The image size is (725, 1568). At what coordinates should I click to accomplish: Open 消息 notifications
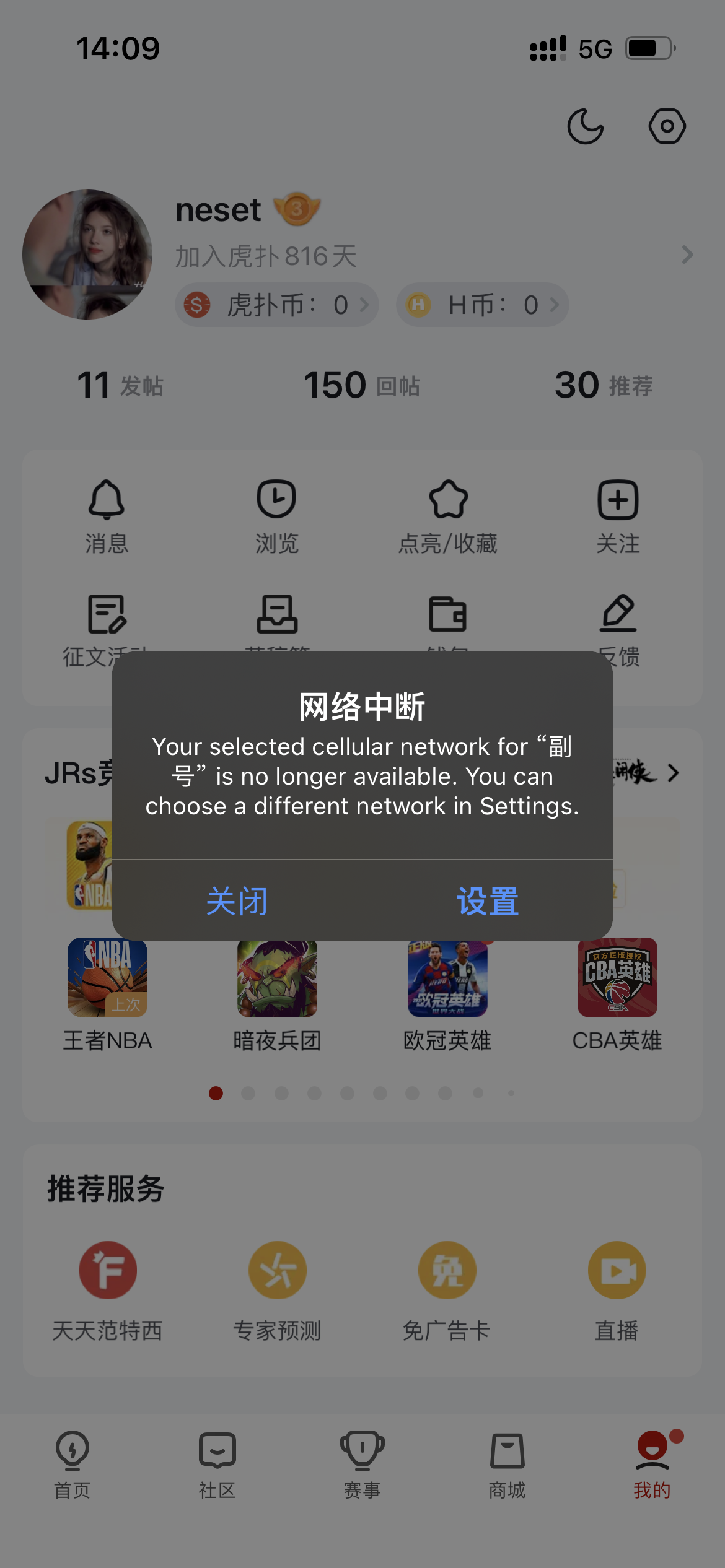coord(107,515)
